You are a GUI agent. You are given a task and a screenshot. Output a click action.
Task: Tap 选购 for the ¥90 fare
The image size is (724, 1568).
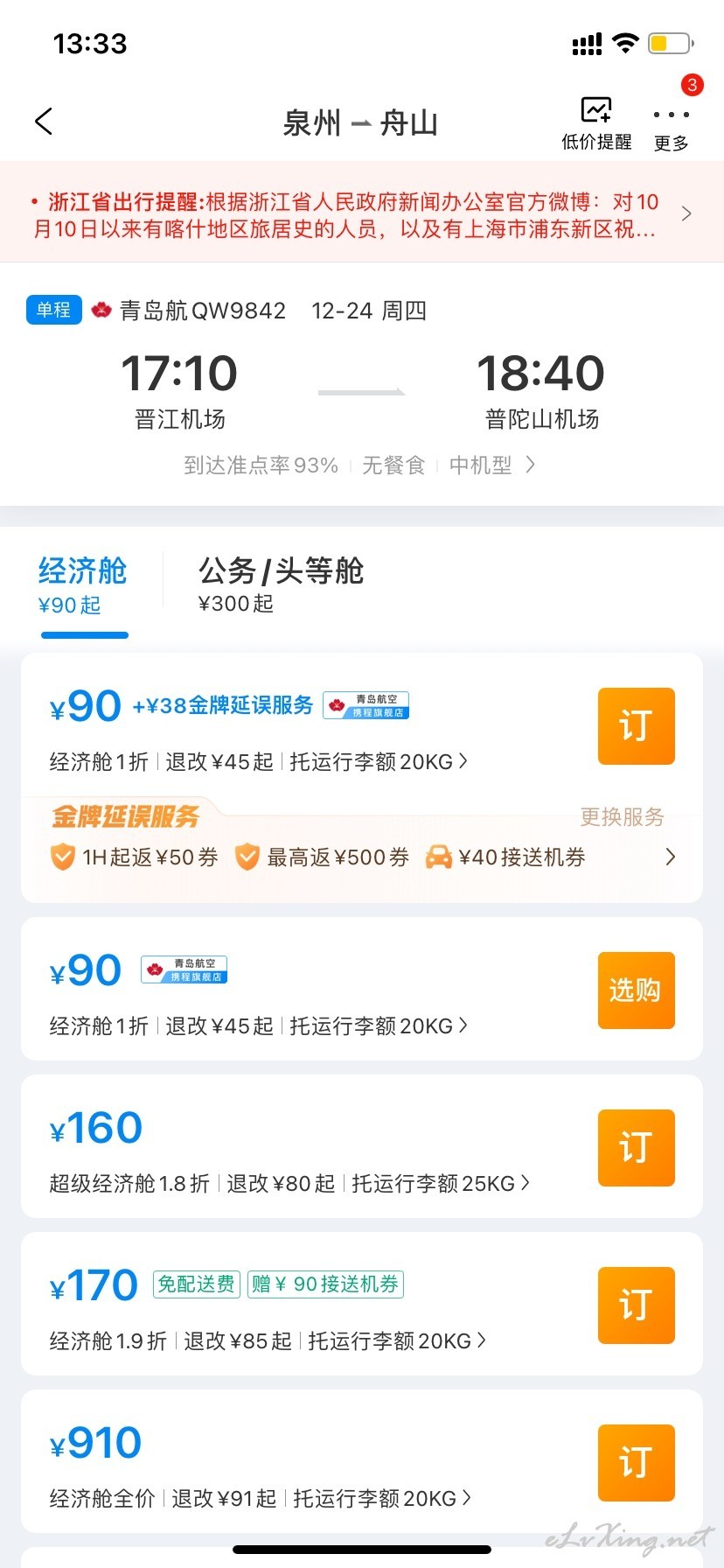click(636, 990)
